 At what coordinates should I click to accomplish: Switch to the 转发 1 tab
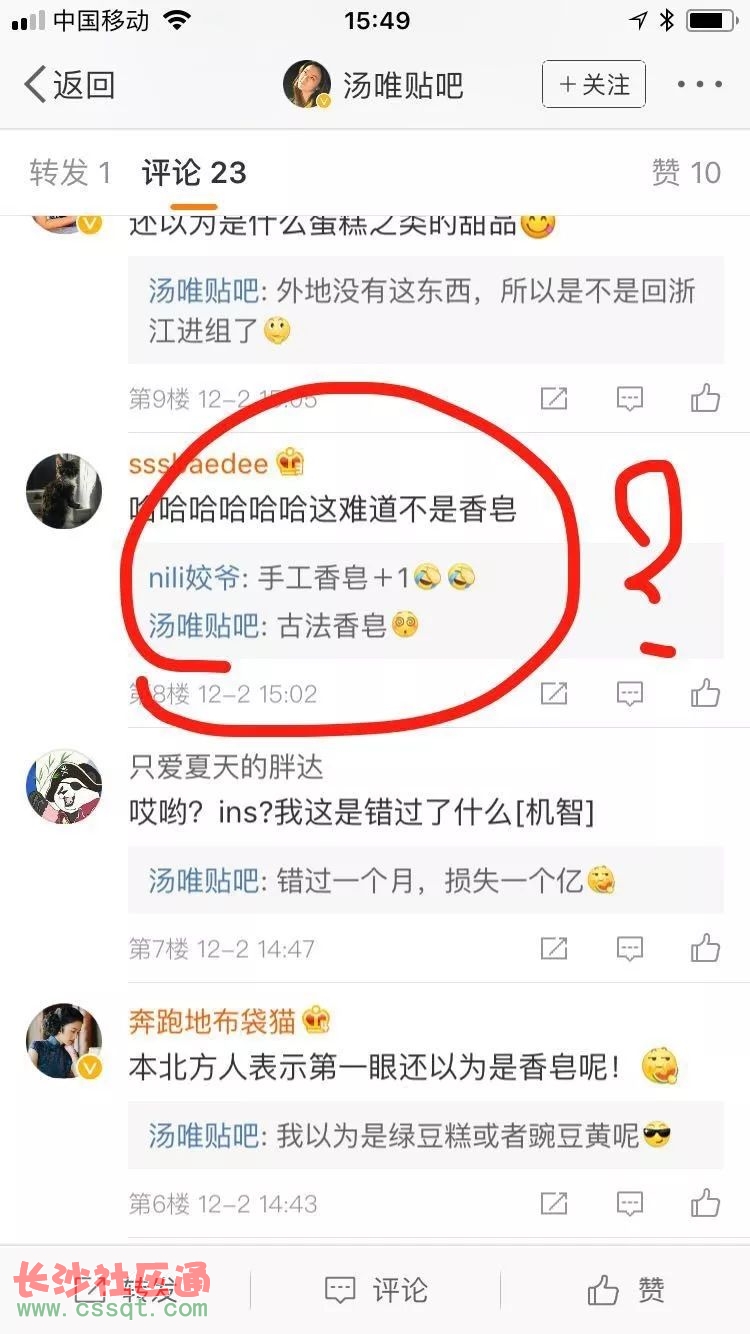point(70,173)
